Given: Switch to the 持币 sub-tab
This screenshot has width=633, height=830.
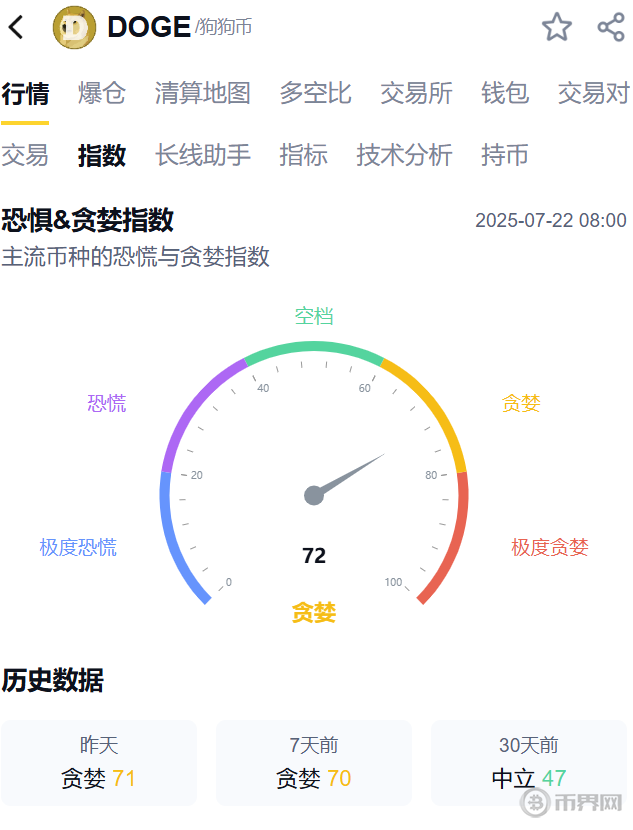Looking at the screenshot, I should 504,155.
